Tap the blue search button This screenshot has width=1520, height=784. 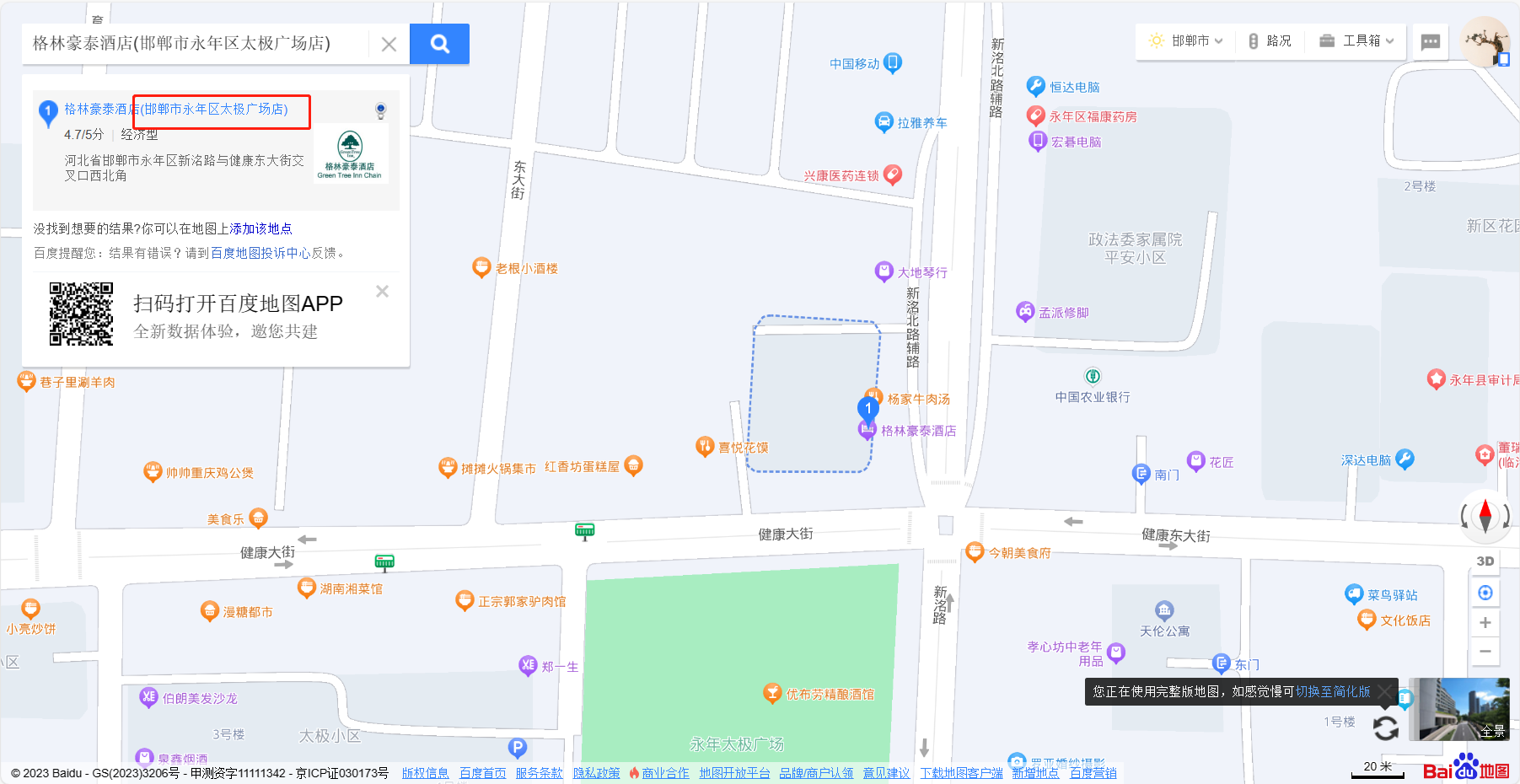pos(439,44)
